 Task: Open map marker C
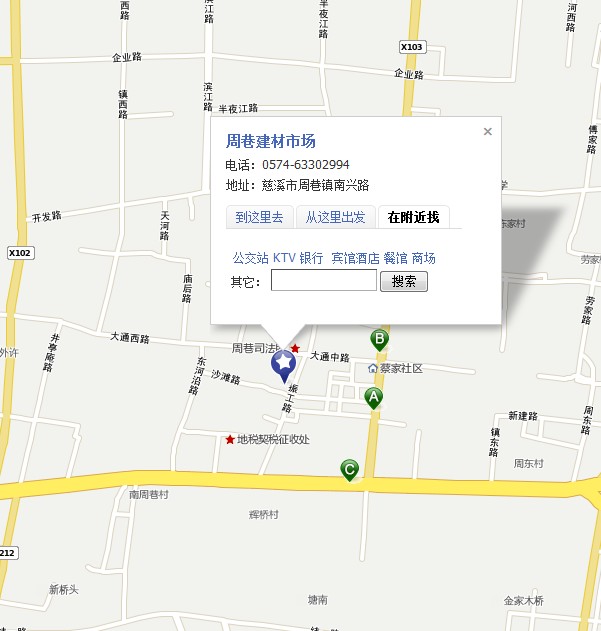pyautogui.click(x=350, y=467)
